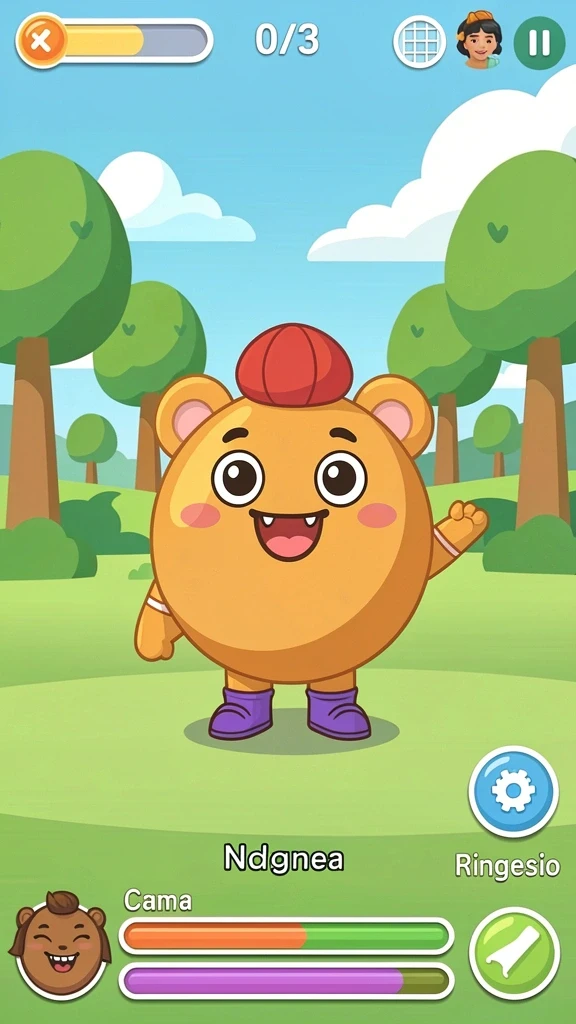The height and width of the screenshot is (1024, 576).
Task: Open the grid icon at top
Action: tap(419, 42)
